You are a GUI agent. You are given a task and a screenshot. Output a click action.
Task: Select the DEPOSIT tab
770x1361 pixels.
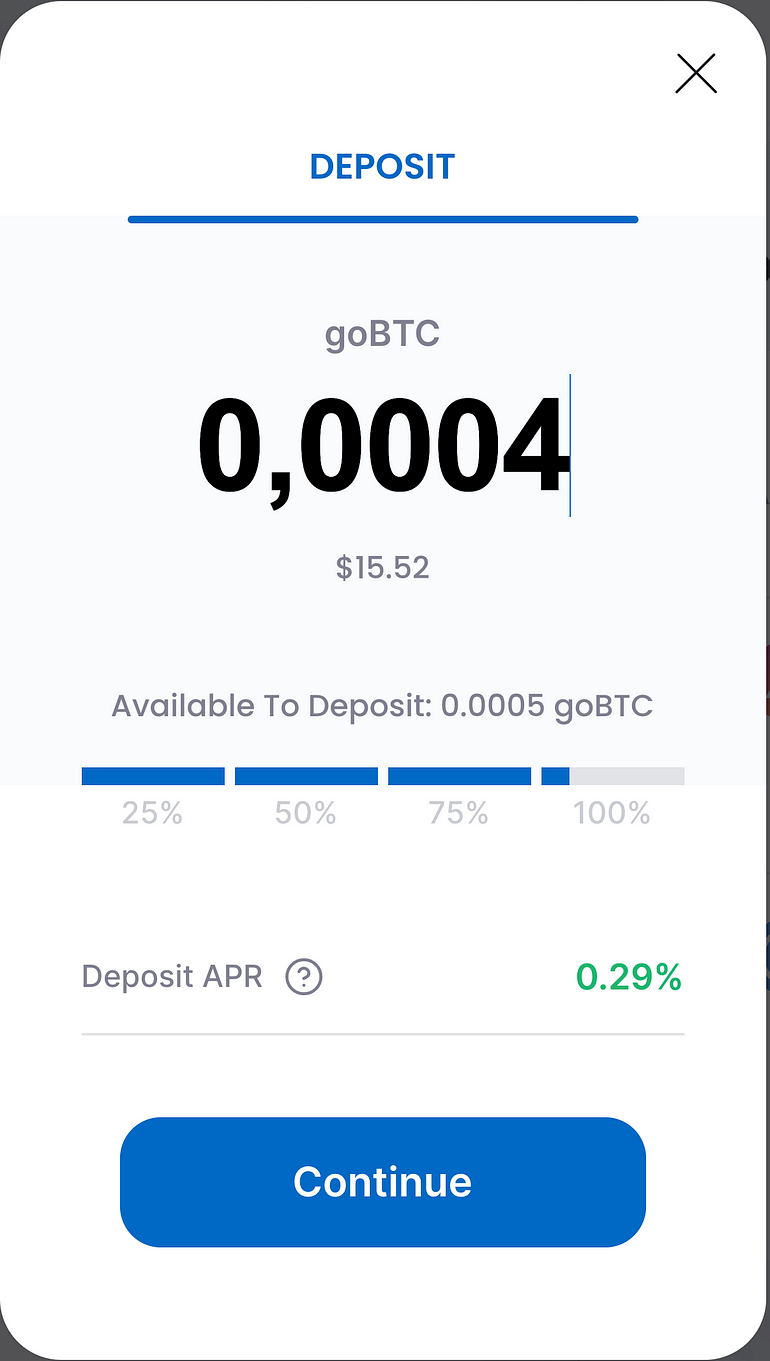click(x=383, y=167)
